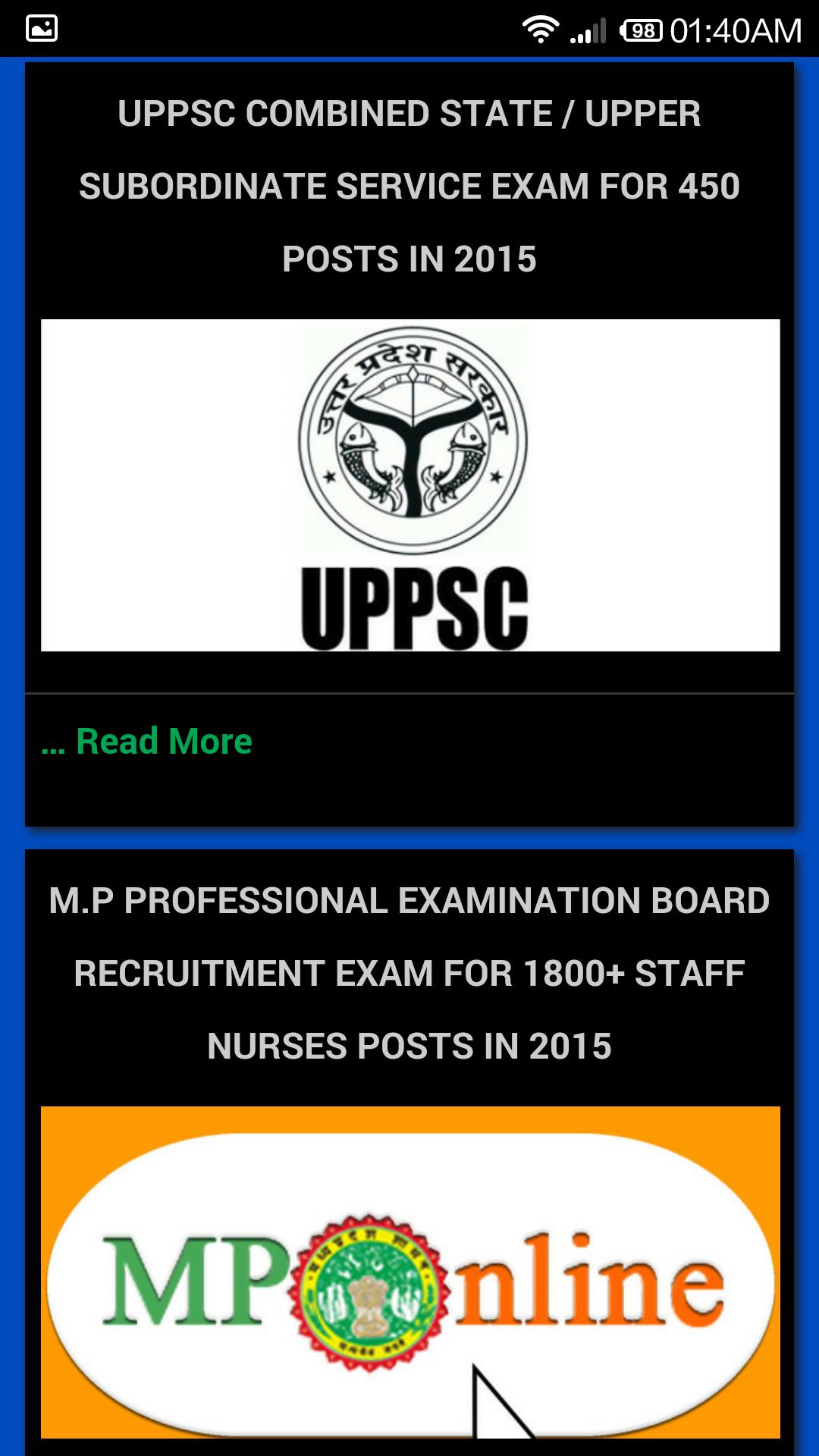Open the UPPSC Combined State exam card
819x1456 pixels.
(409, 186)
